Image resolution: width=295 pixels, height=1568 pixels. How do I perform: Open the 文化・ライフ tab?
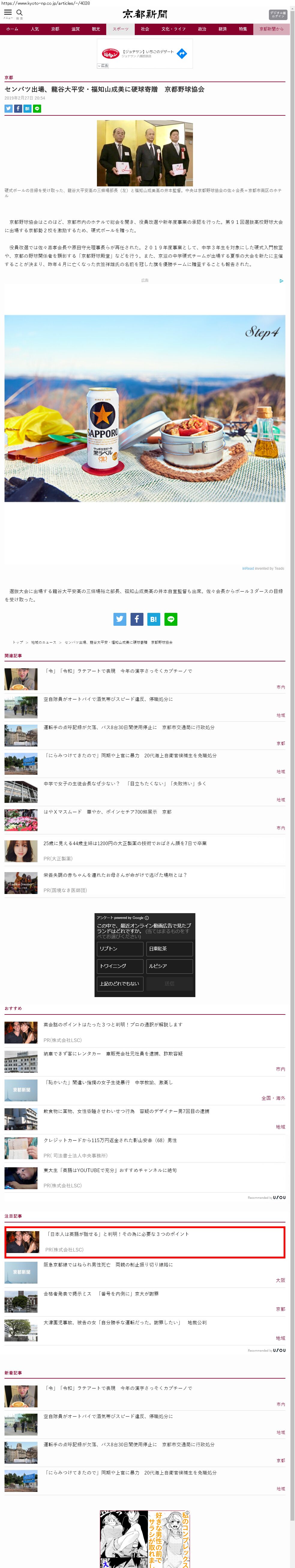173,29
